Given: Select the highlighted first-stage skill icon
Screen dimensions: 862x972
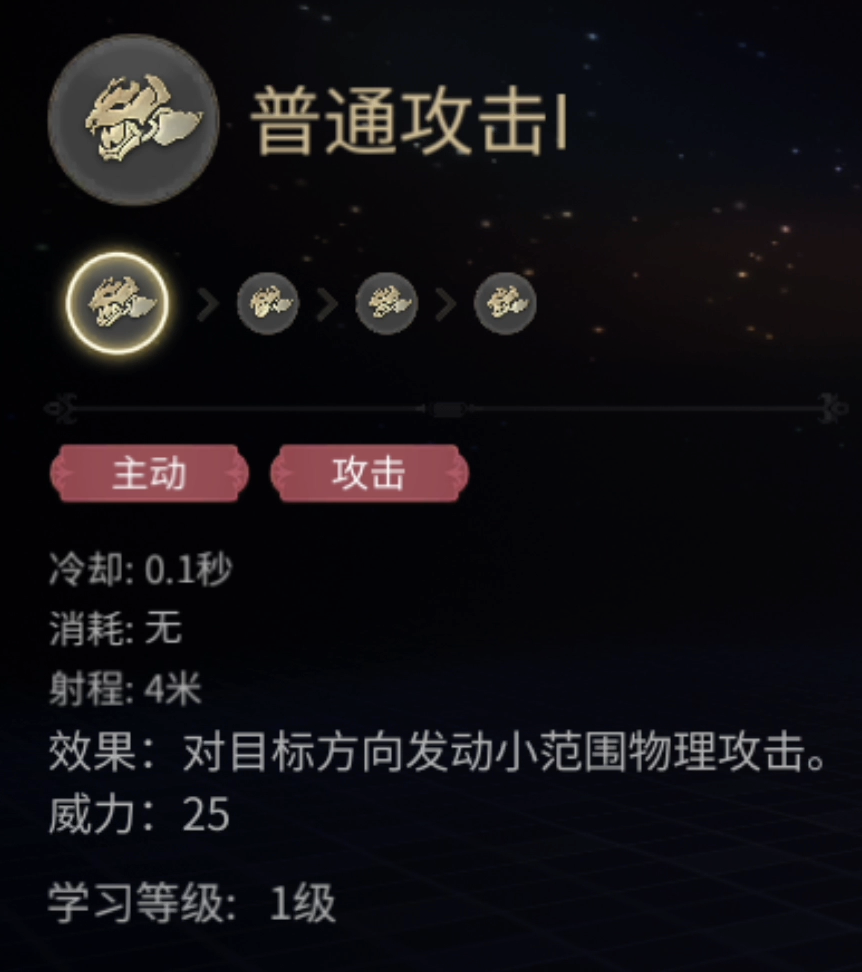Looking at the screenshot, I should point(117,303).
